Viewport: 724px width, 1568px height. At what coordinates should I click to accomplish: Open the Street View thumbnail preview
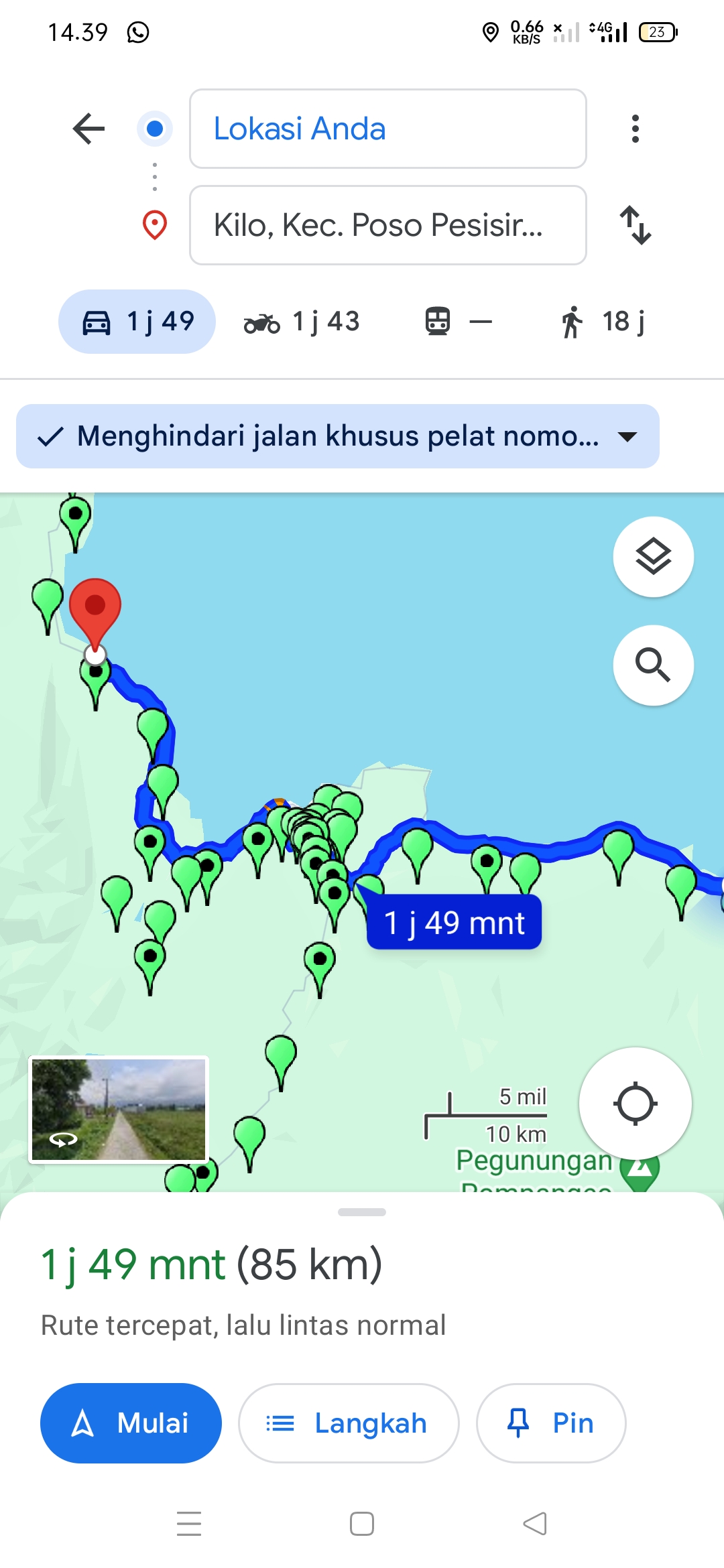point(119,1110)
